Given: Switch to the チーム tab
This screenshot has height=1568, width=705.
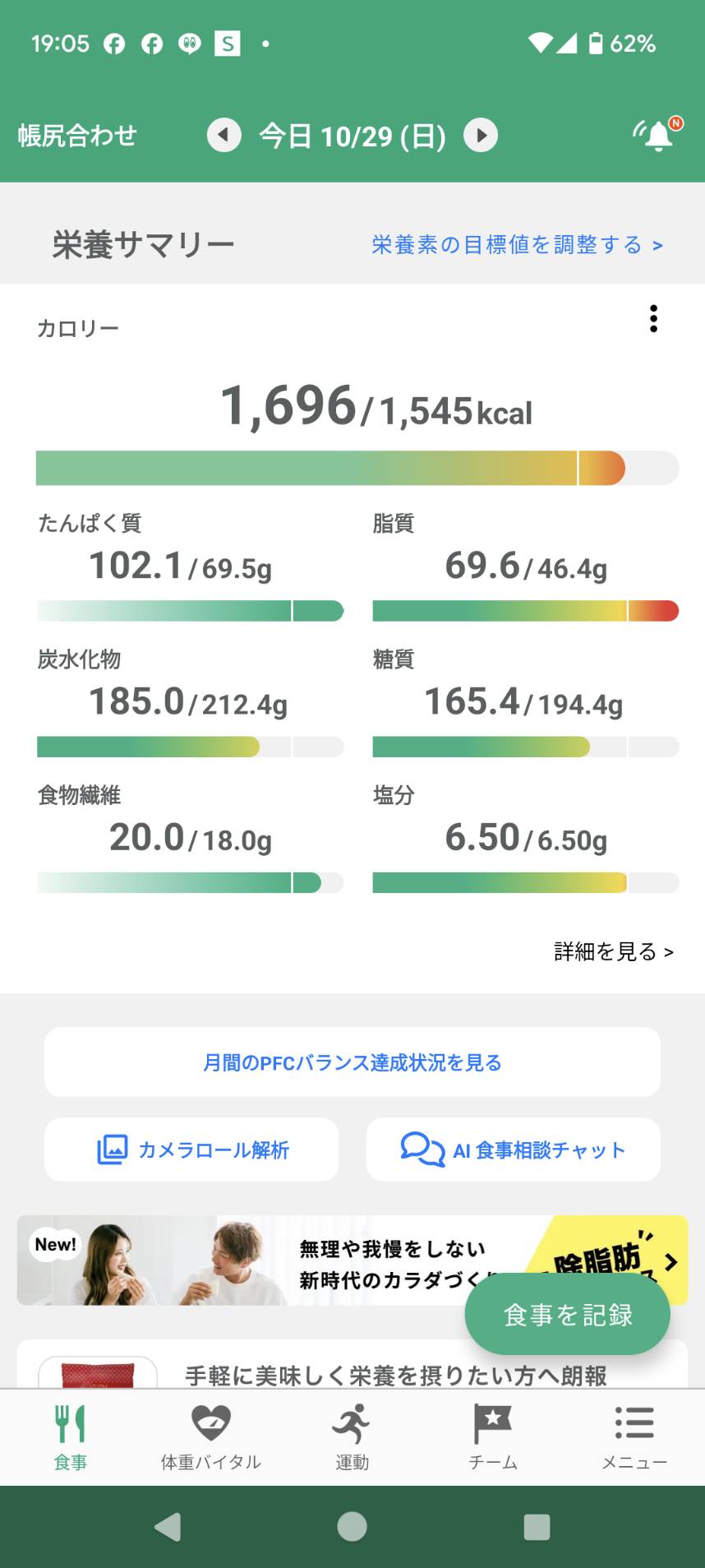Looking at the screenshot, I should (493, 1436).
